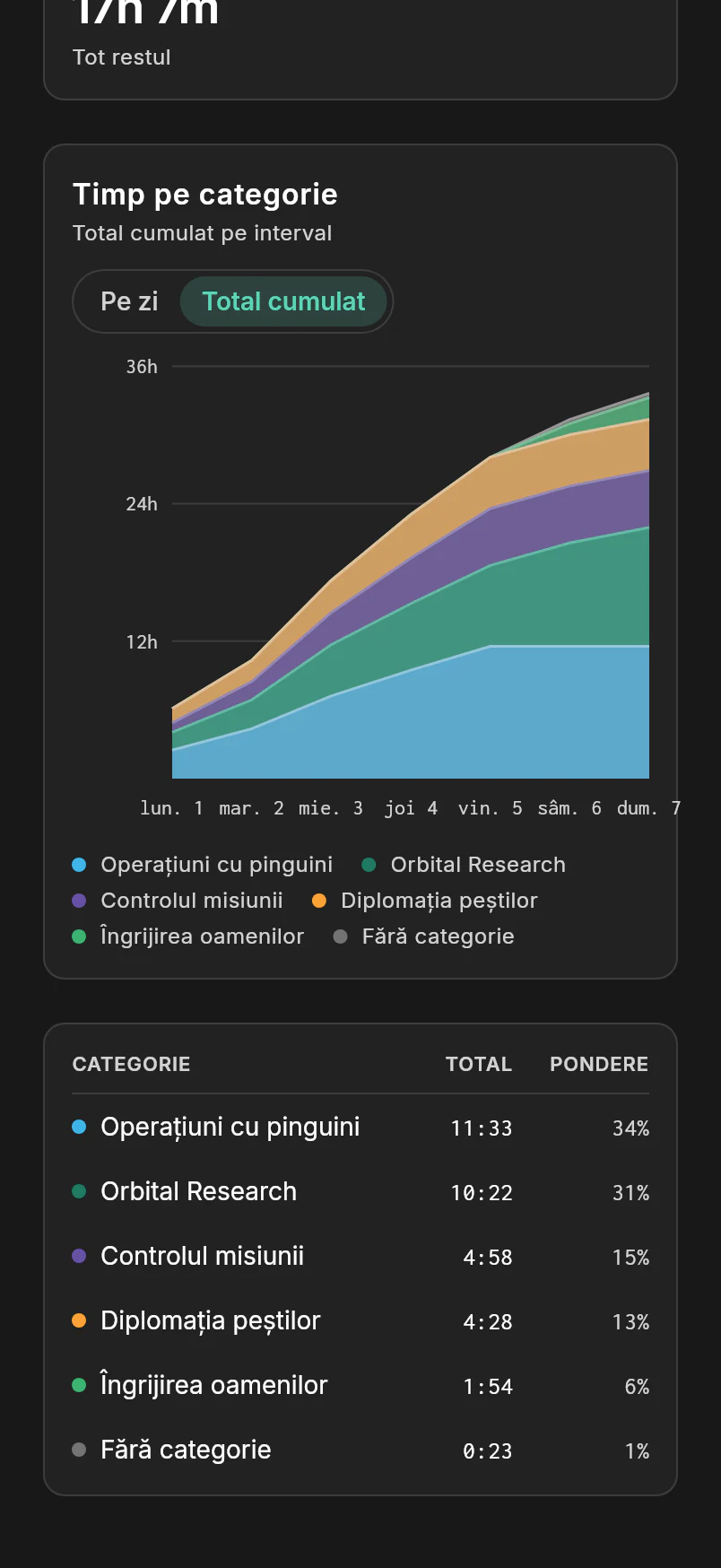
Task: Toggle Îngrijirea oamenilor legend item
Action: click(188, 936)
